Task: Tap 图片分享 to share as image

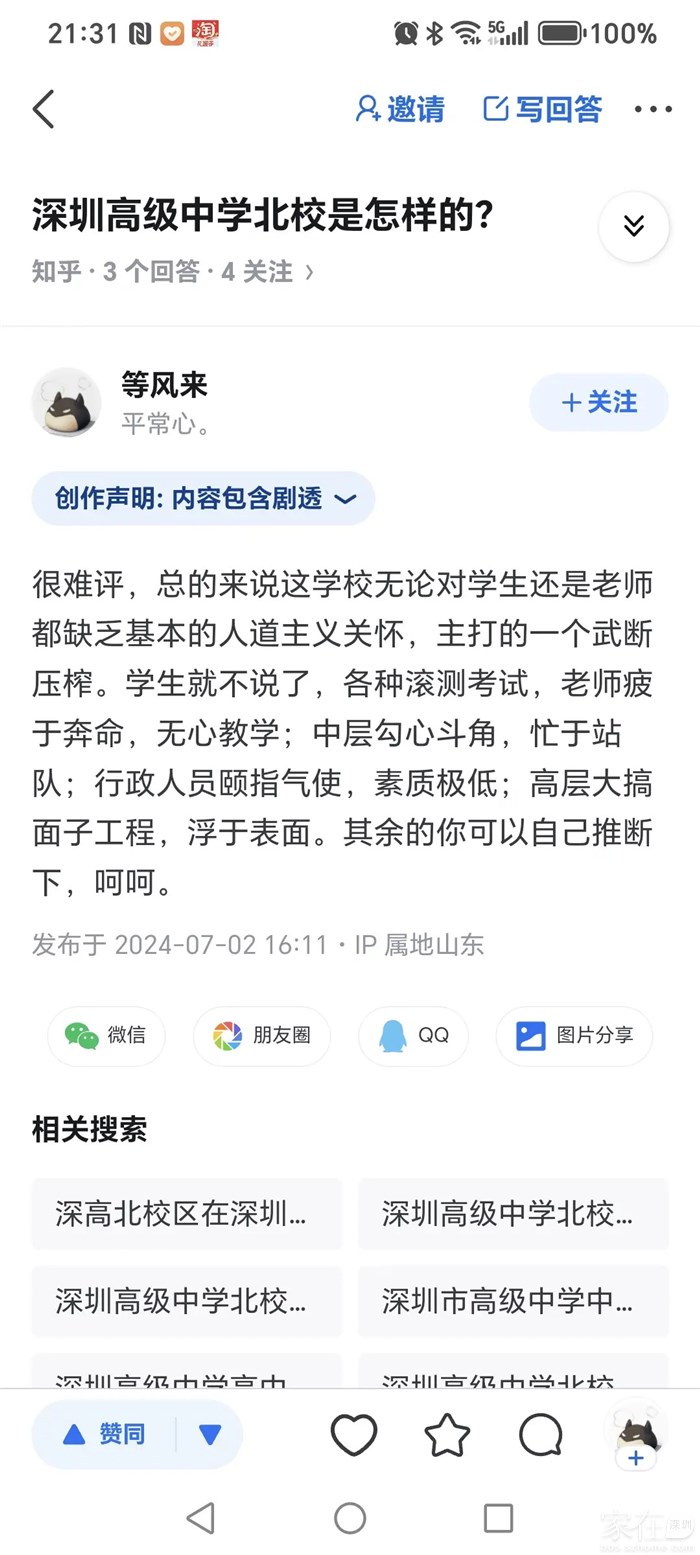Action: pyautogui.click(x=574, y=1035)
